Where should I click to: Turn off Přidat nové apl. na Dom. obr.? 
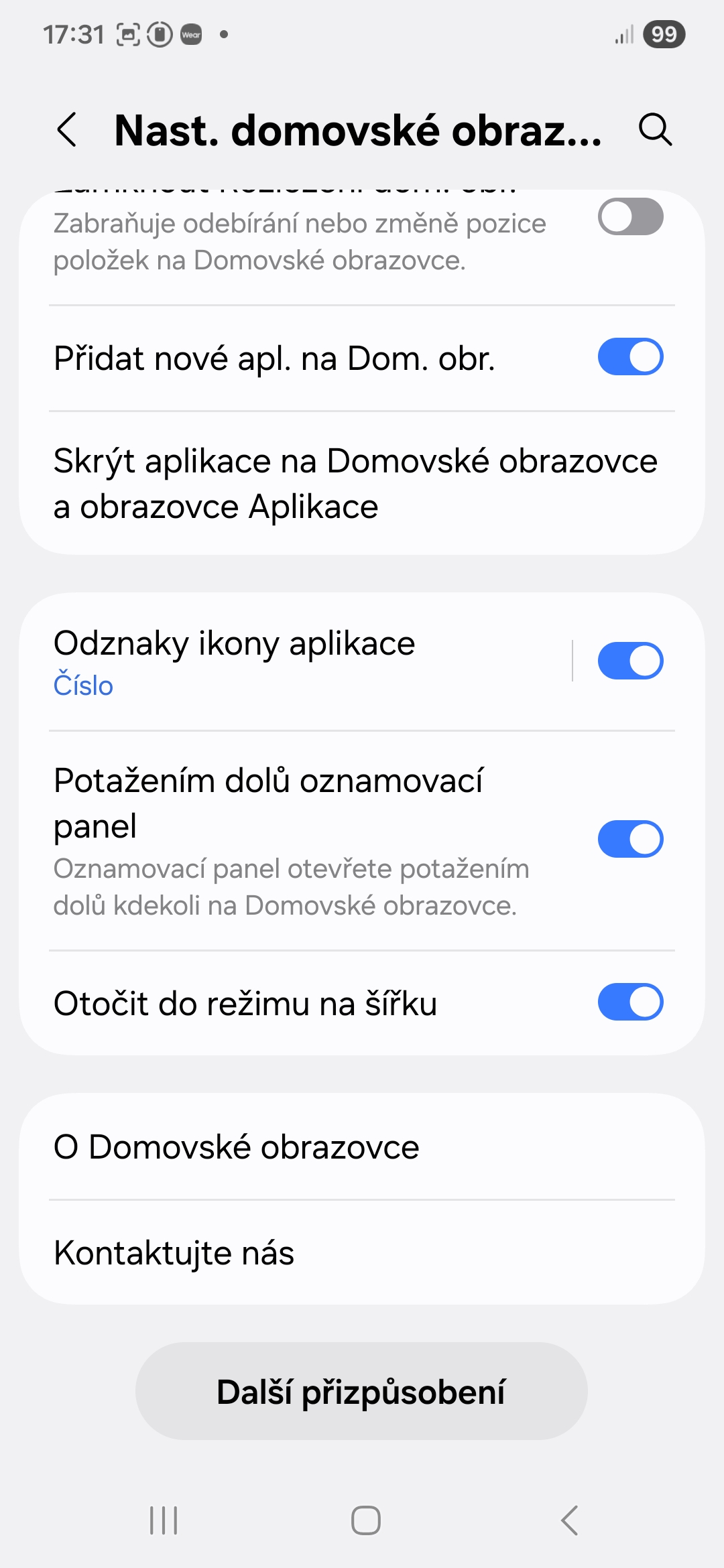coord(630,357)
